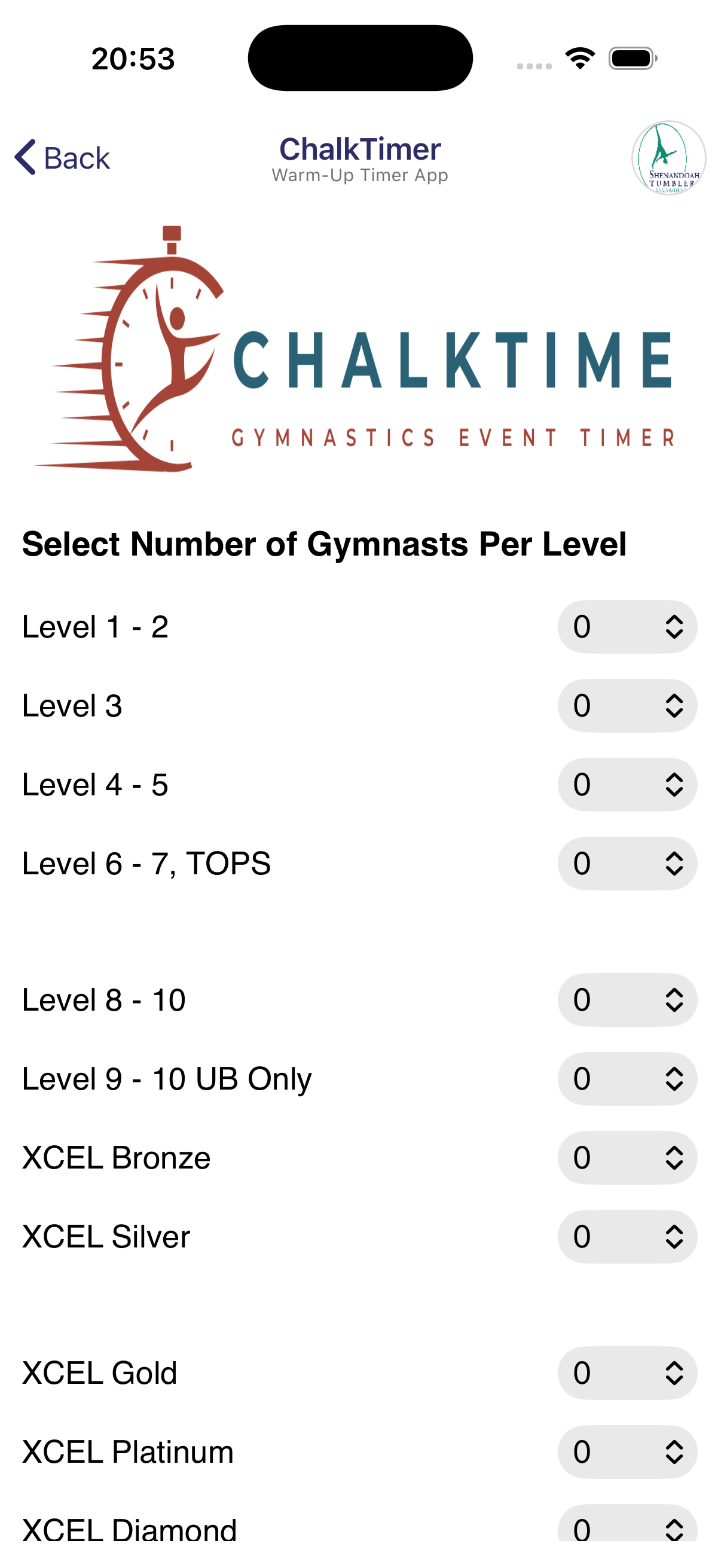Viewport: 721px width, 1568px height.
Task: Open the Level 8 - 10 count picker
Action: [x=627, y=1000]
